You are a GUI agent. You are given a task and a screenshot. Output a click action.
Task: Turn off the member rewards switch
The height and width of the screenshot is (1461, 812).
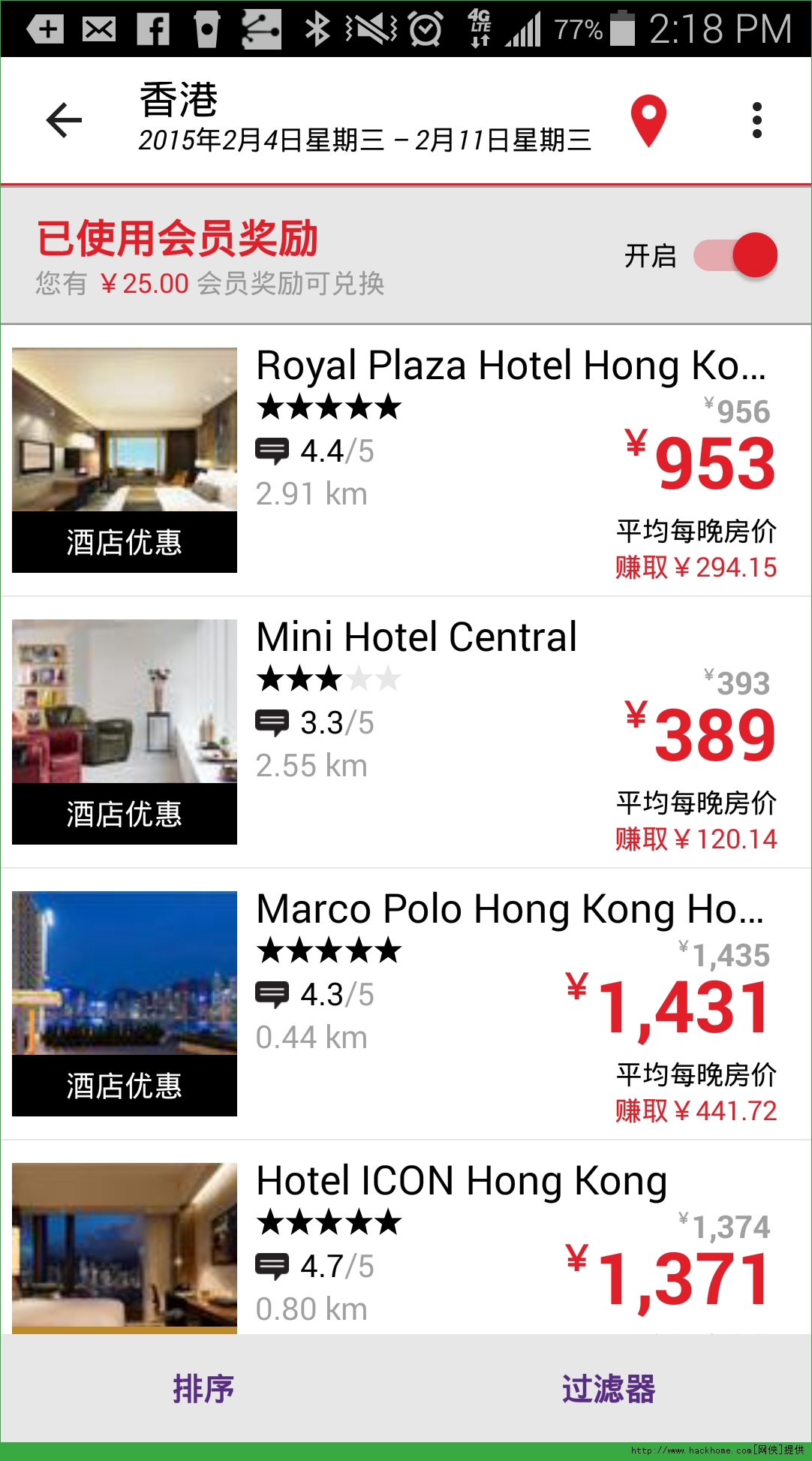pos(736,255)
